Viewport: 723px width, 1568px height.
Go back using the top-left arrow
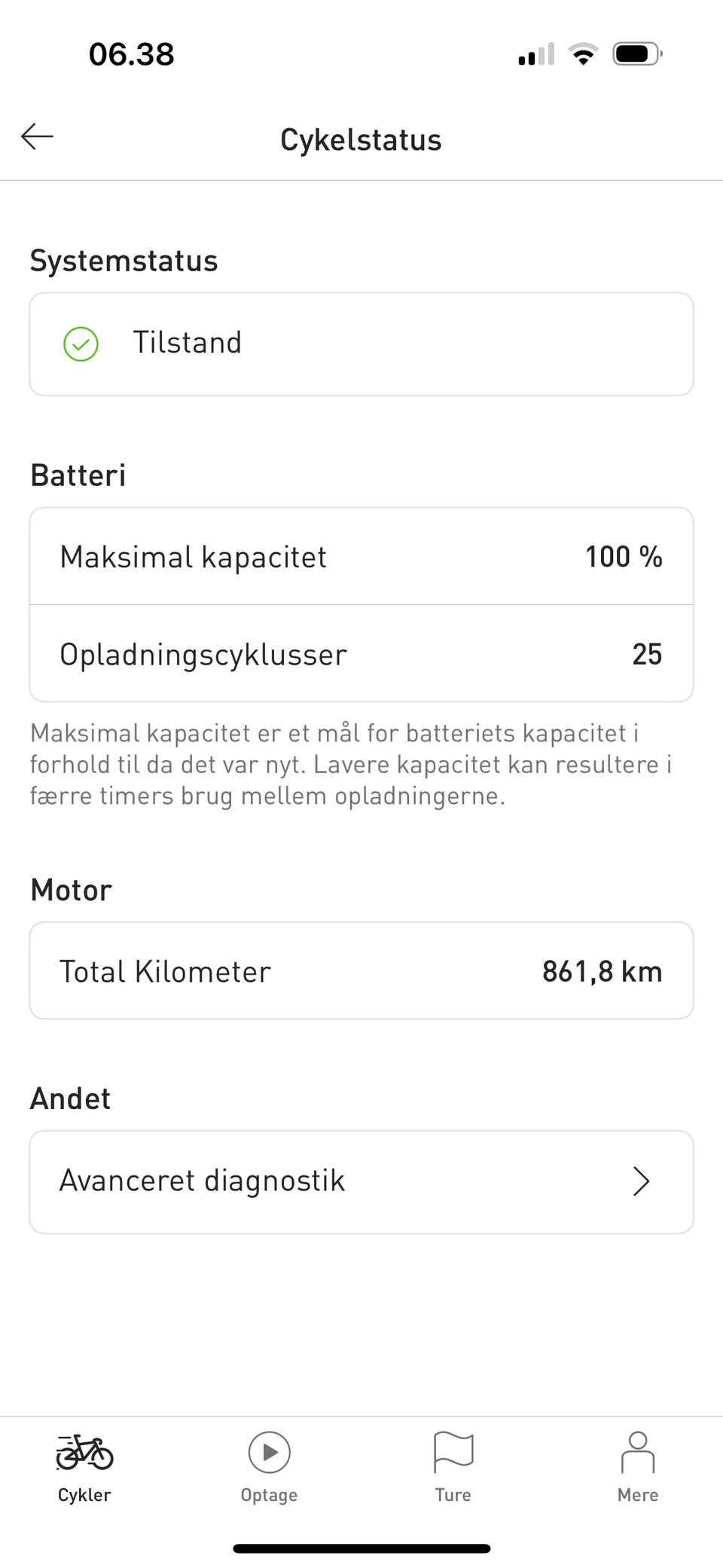(37, 137)
